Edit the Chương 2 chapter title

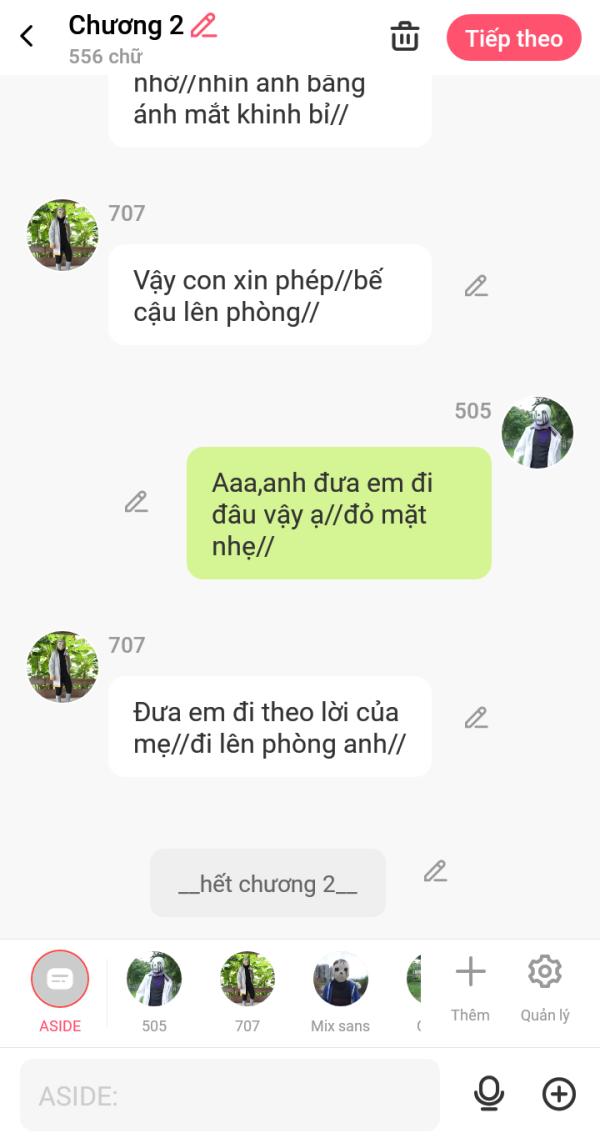(x=204, y=26)
